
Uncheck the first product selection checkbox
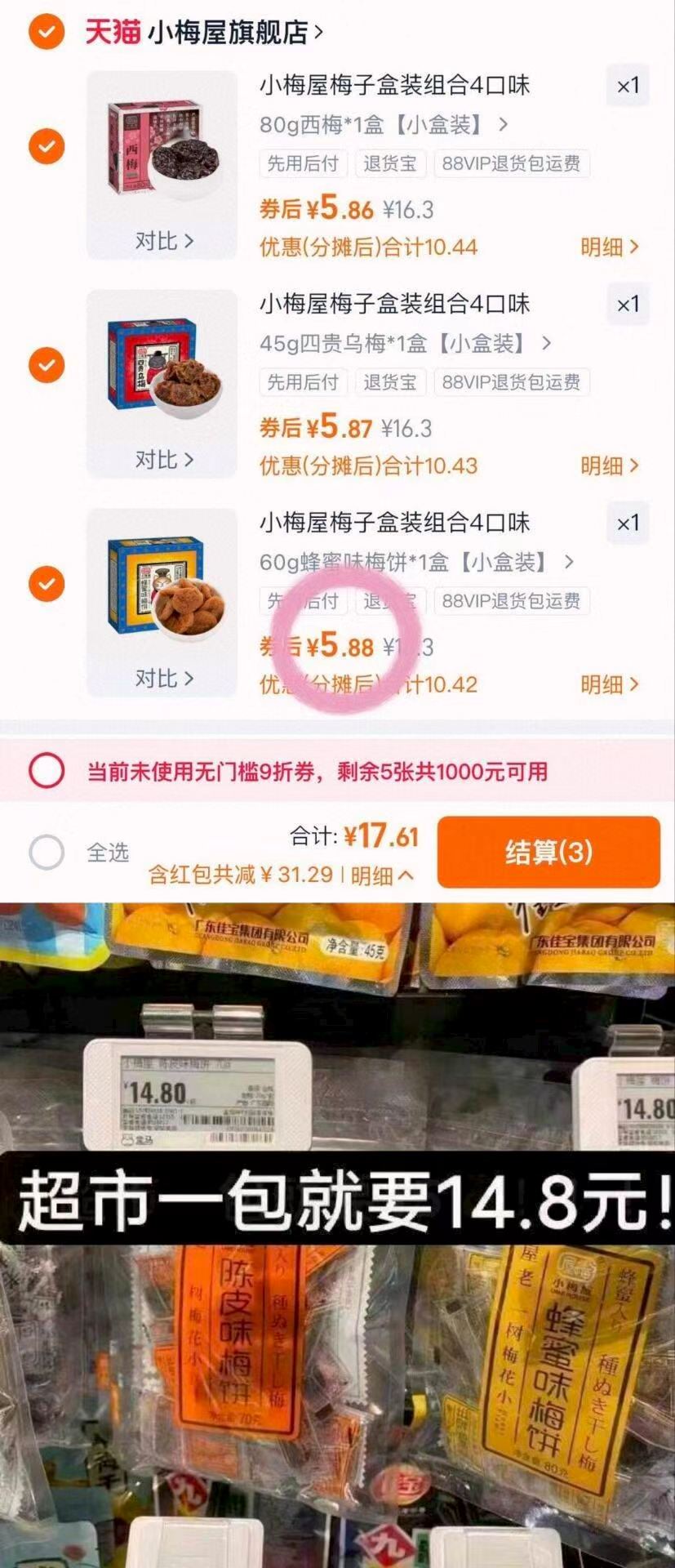pos(47,145)
